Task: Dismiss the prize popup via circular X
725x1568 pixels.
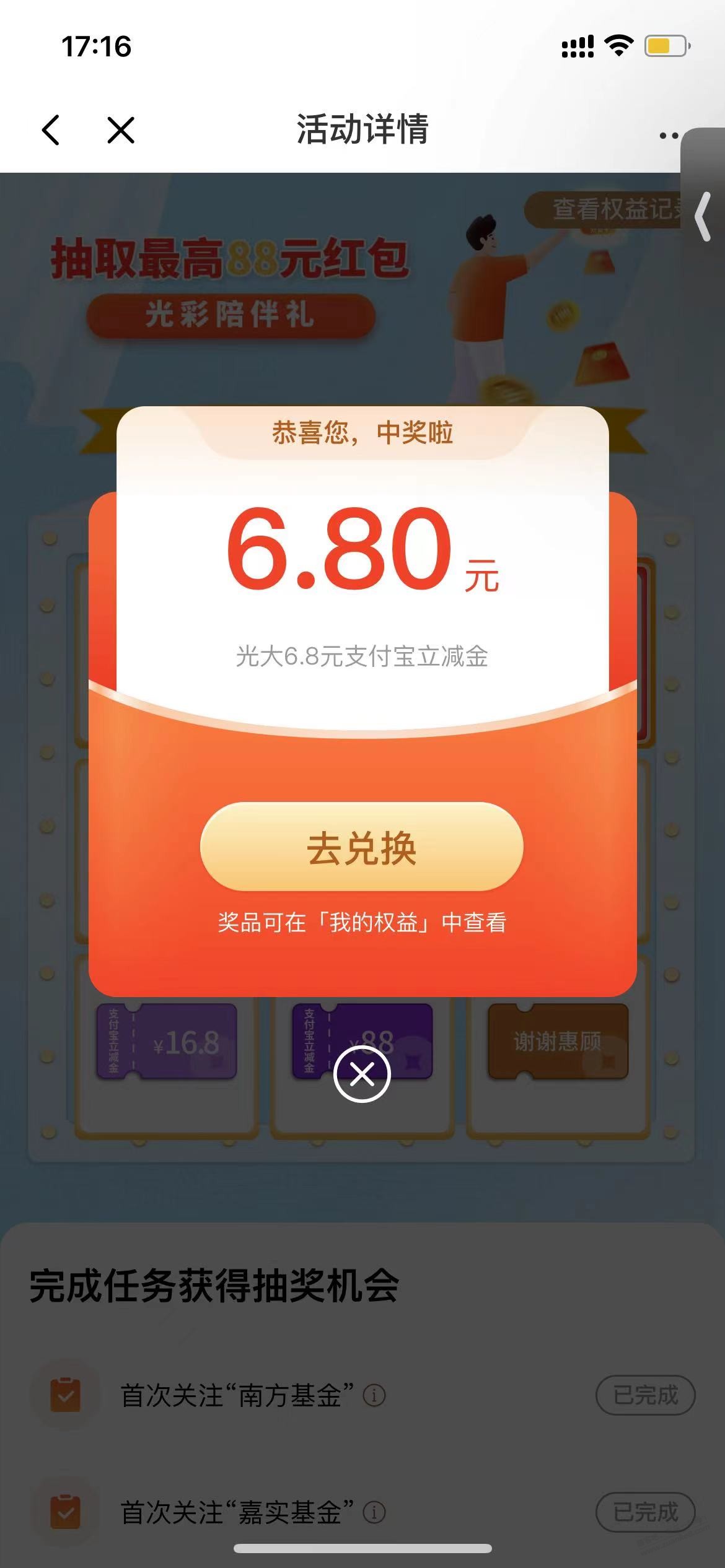Action: coord(362,1073)
